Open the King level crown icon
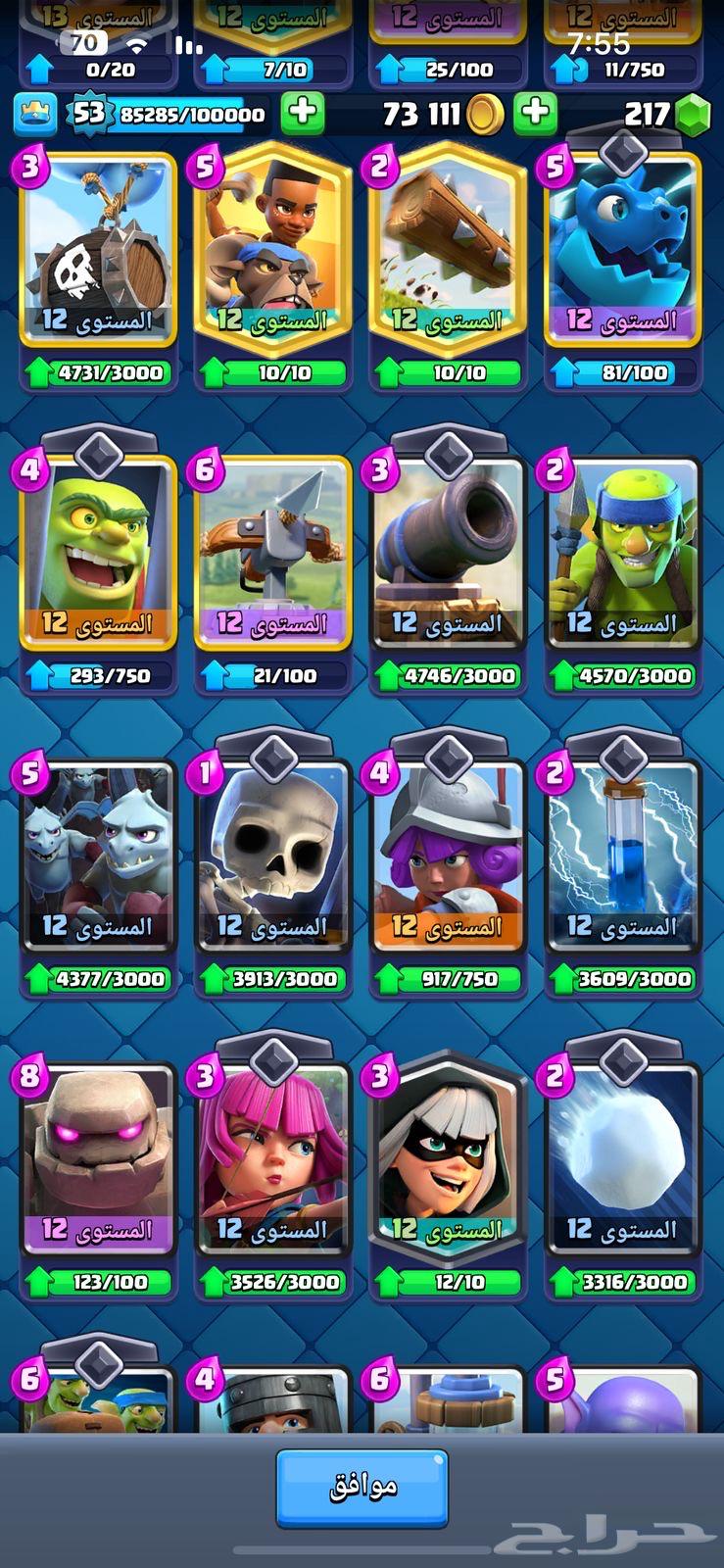Image resolution: width=724 pixels, height=1568 pixels. click(x=34, y=114)
